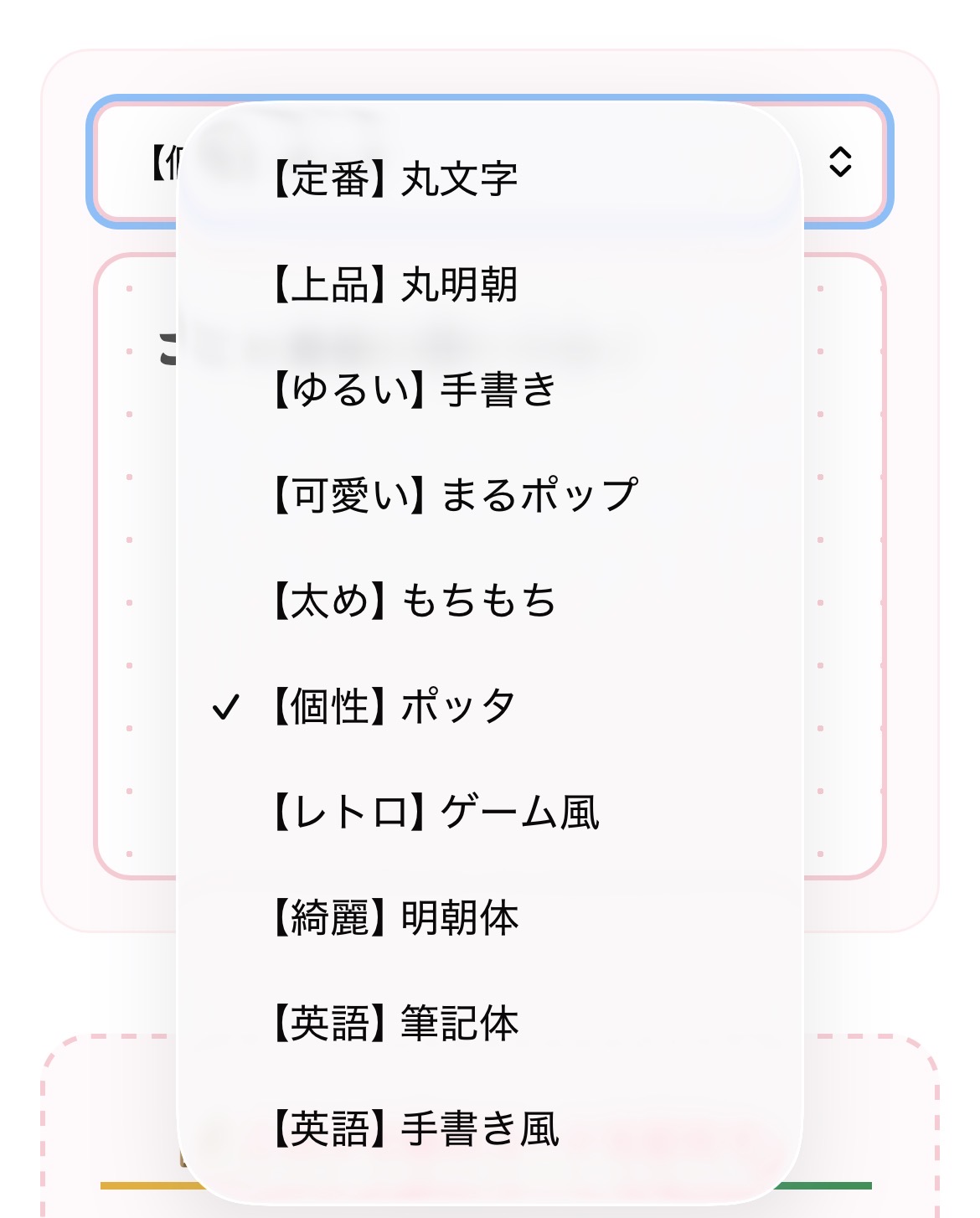Screen dimensions: 980x1218
Task: Tap the checked 【個性】ポッタ option
Action: pyautogui.click(x=394, y=706)
